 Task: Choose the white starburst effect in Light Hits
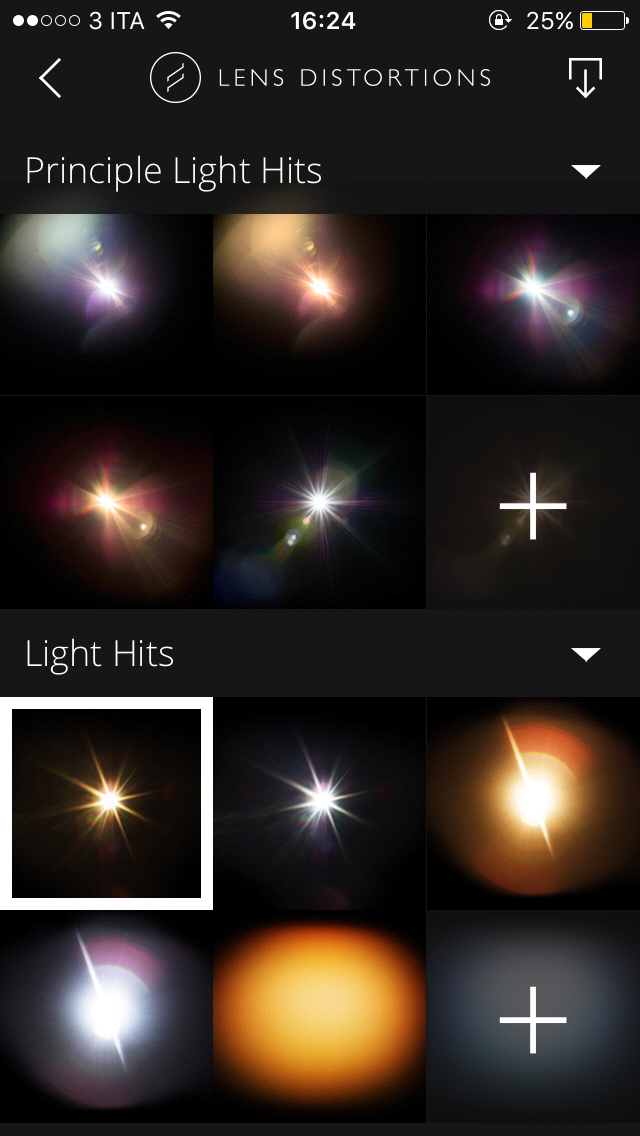click(320, 803)
